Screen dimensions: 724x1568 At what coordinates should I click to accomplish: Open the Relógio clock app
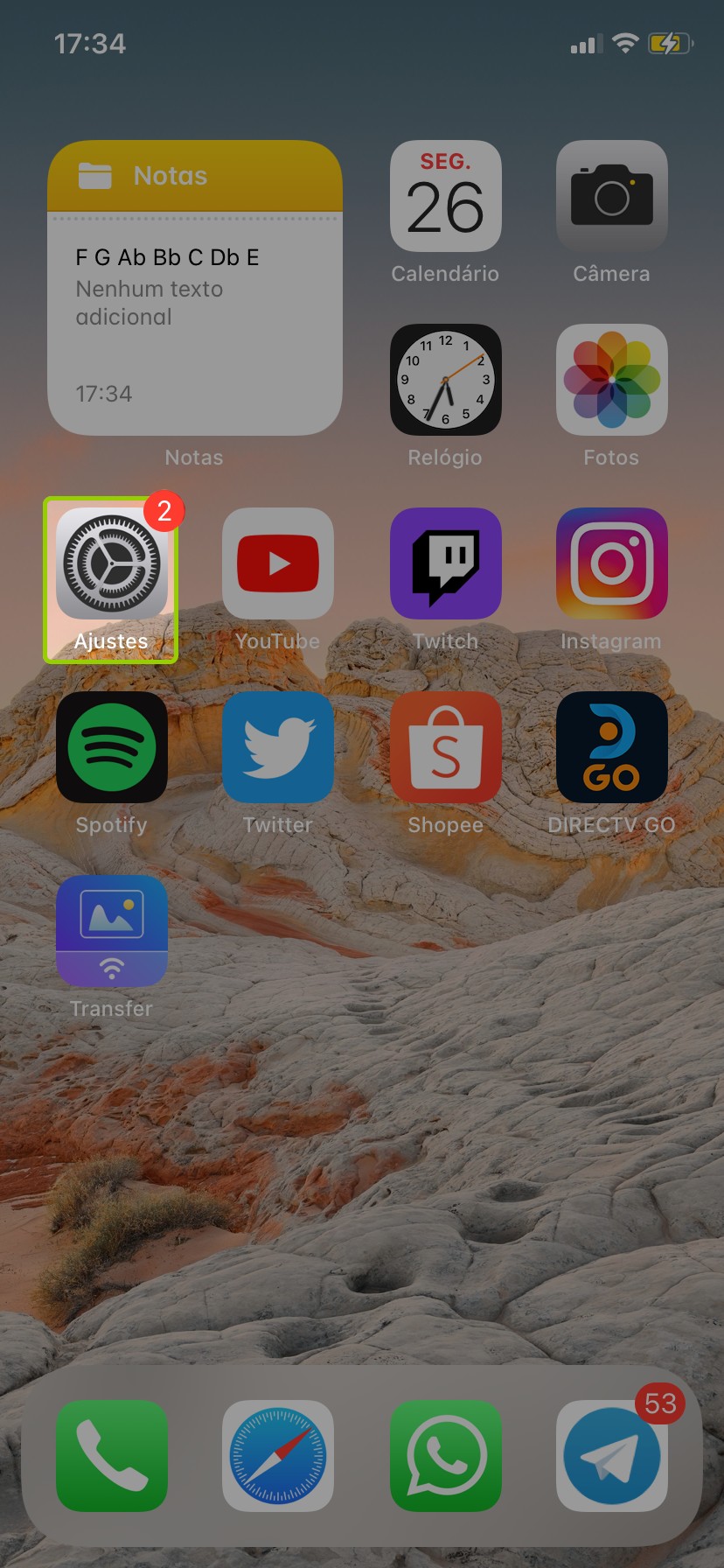[x=445, y=380]
